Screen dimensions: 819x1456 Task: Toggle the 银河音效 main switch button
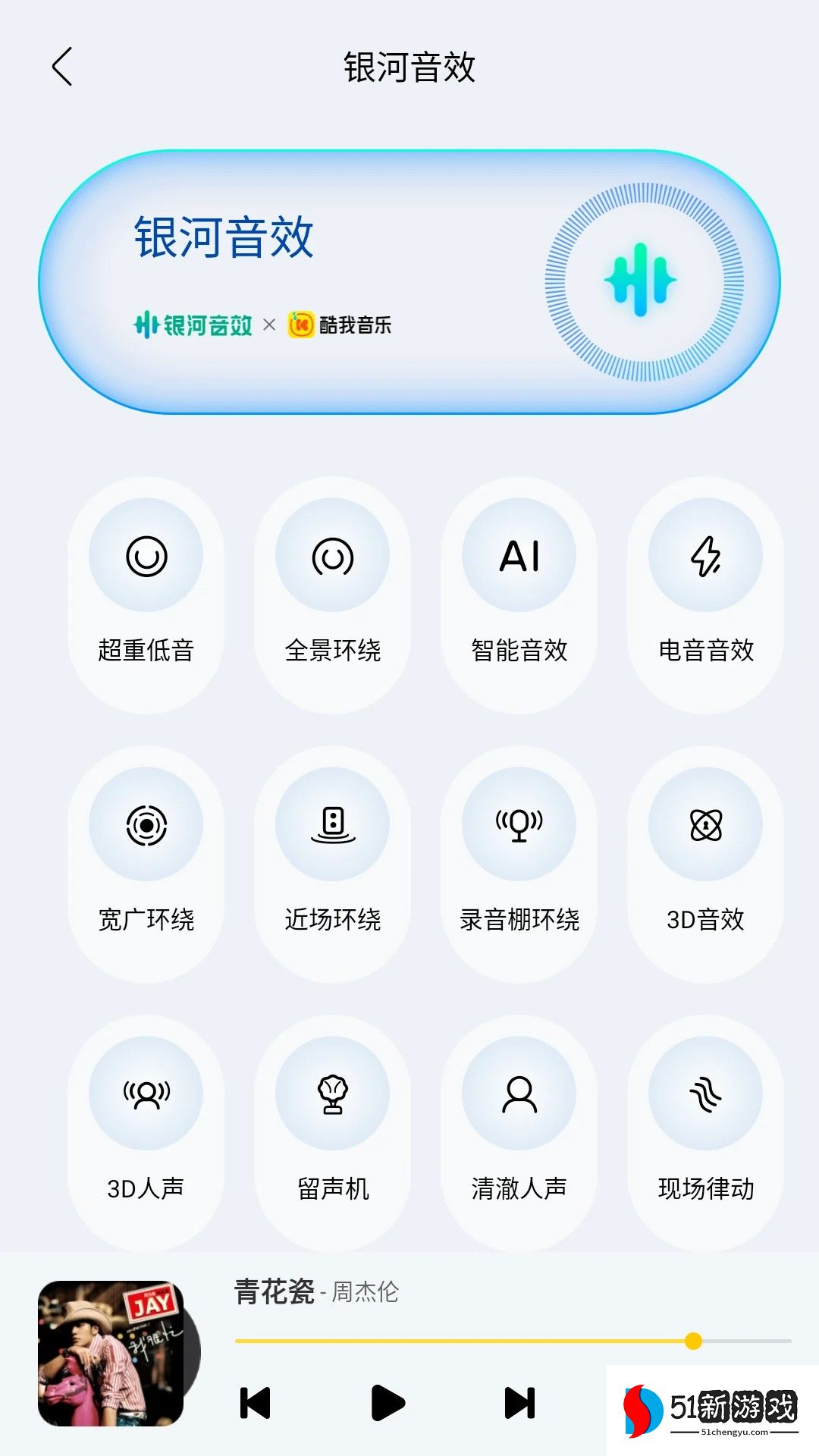pyautogui.click(x=643, y=281)
